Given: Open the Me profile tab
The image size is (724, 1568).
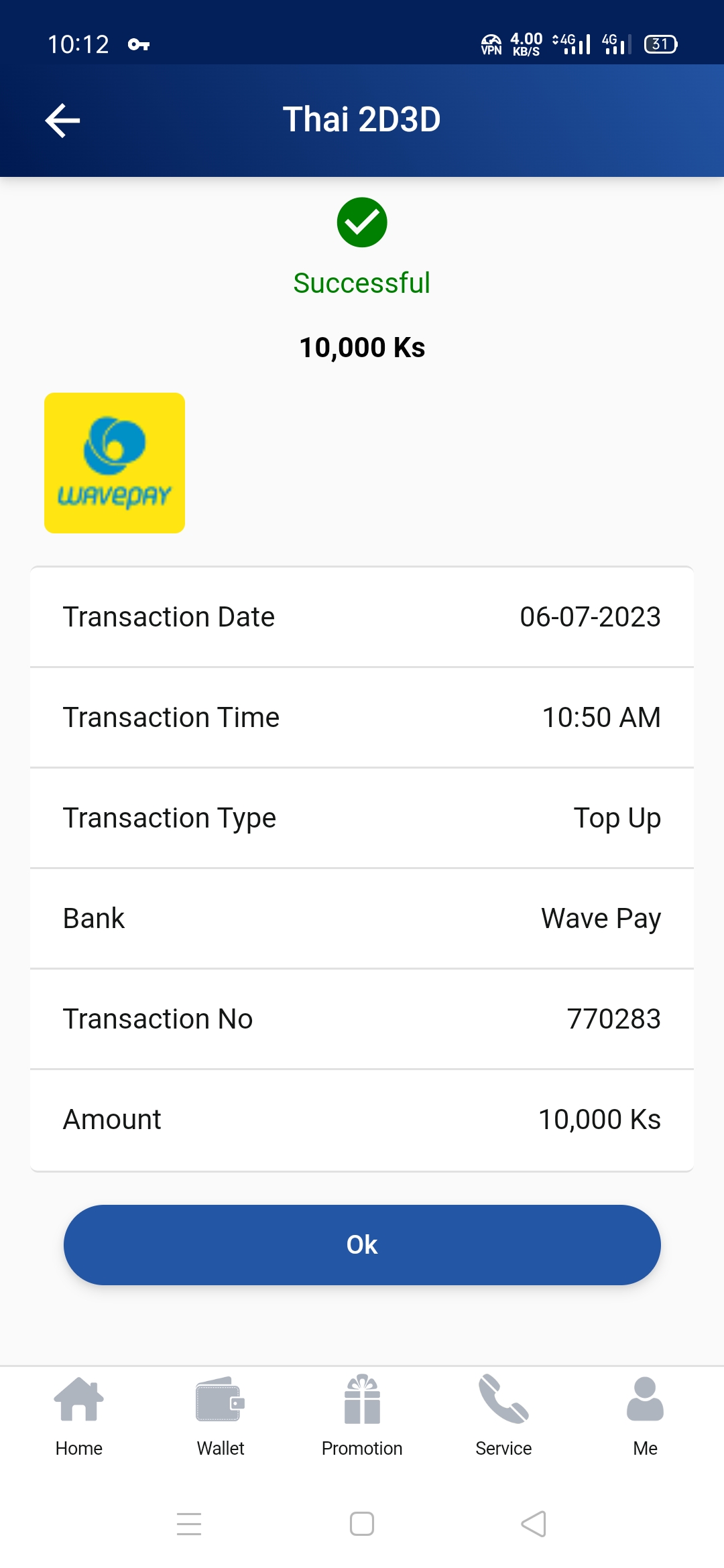Looking at the screenshot, I should pyautogui.click(x=645, y=1416).
